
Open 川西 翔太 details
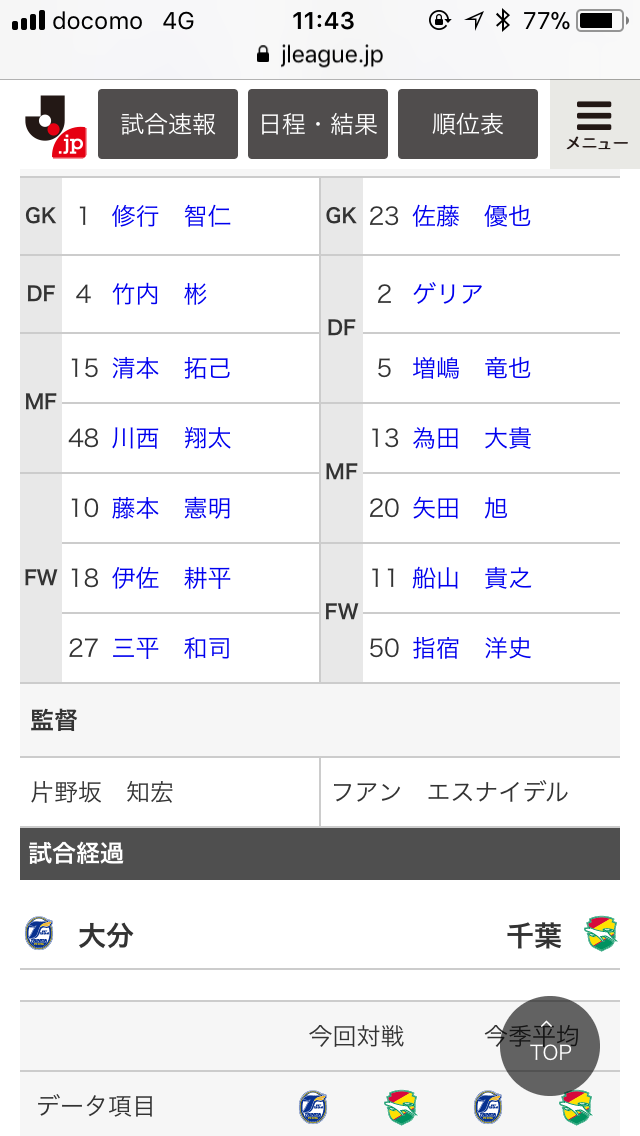[171, 438]
